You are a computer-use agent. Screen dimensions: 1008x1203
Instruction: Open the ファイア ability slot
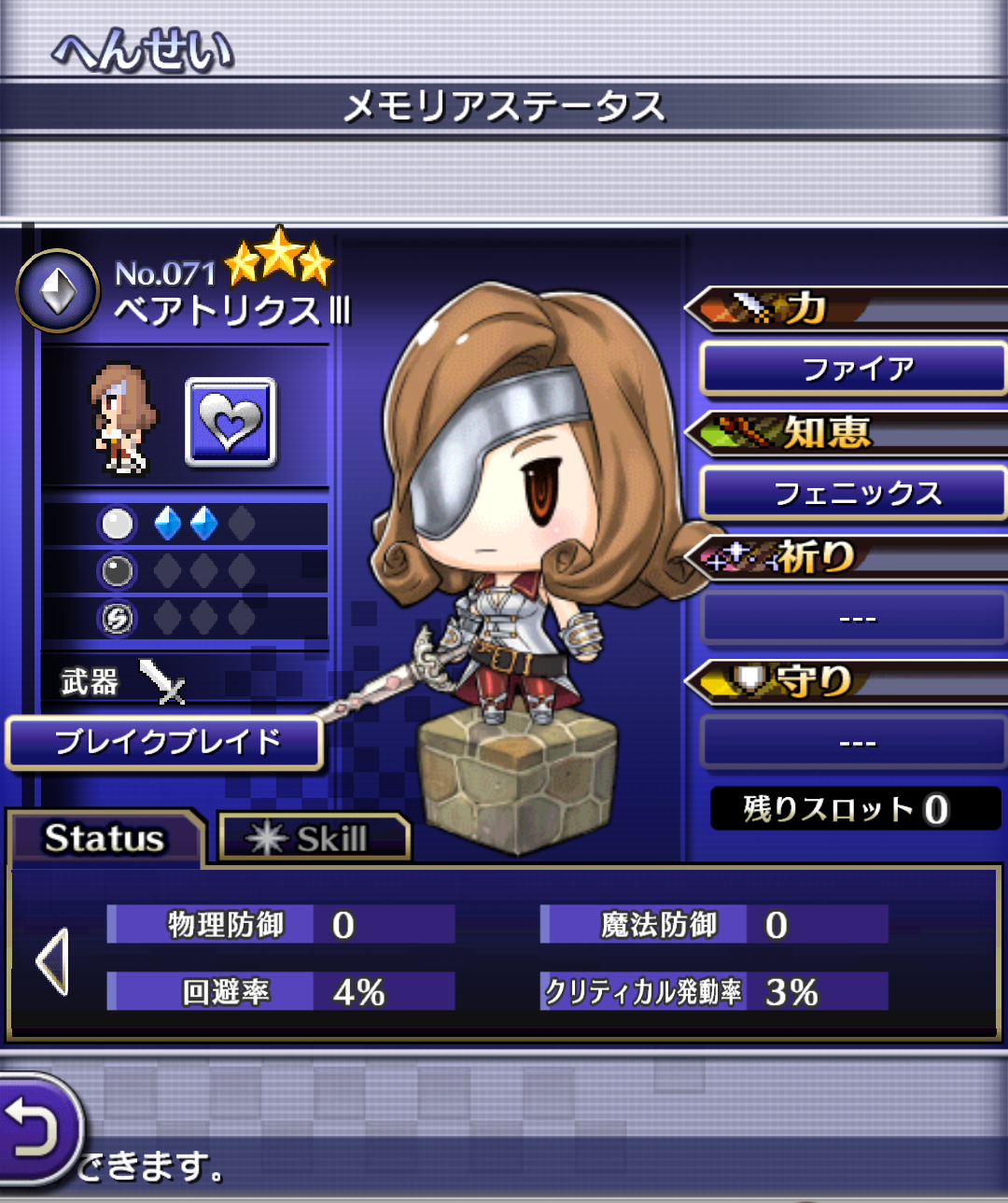pyautogui.click(x=854, y=370)
